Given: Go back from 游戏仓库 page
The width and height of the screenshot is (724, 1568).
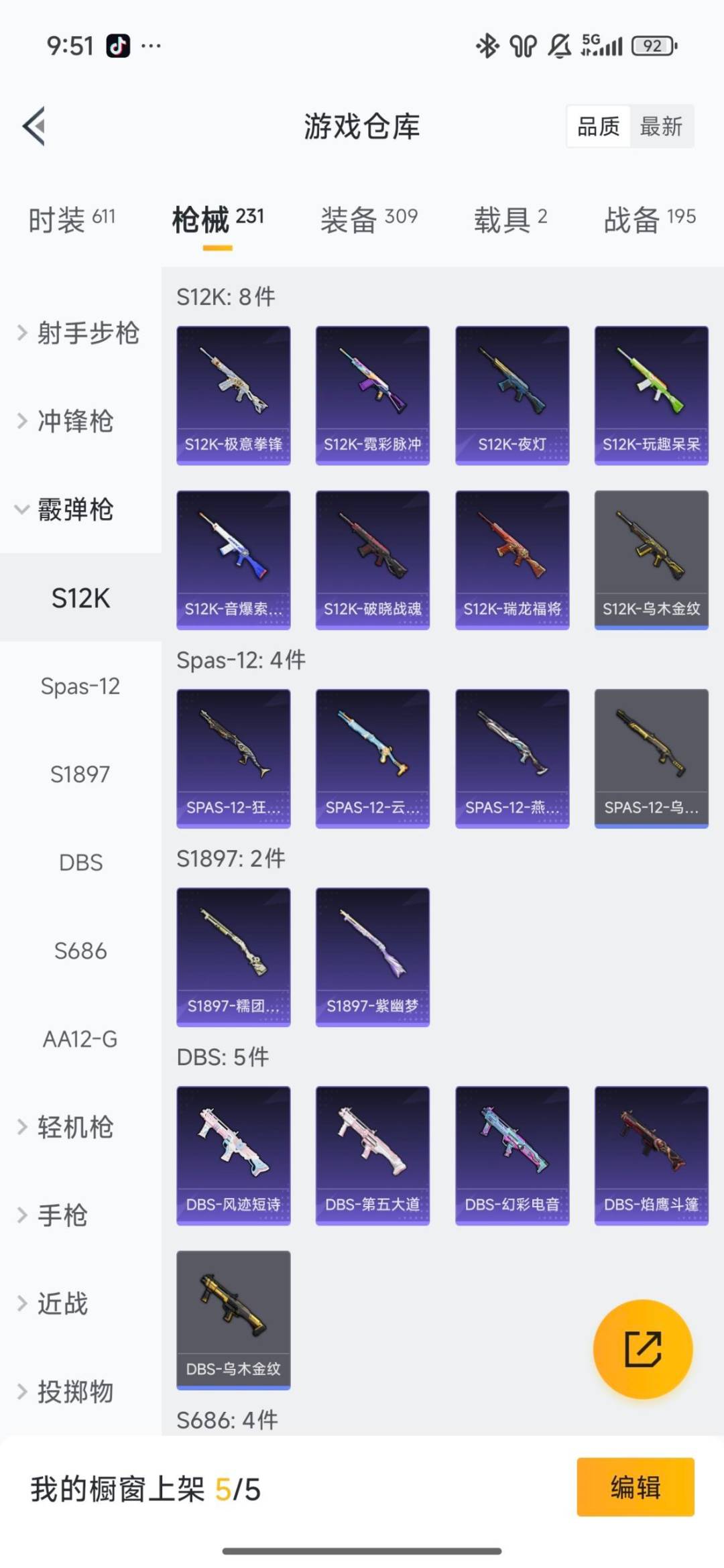Looking at the screenshot, I should 35,126.
